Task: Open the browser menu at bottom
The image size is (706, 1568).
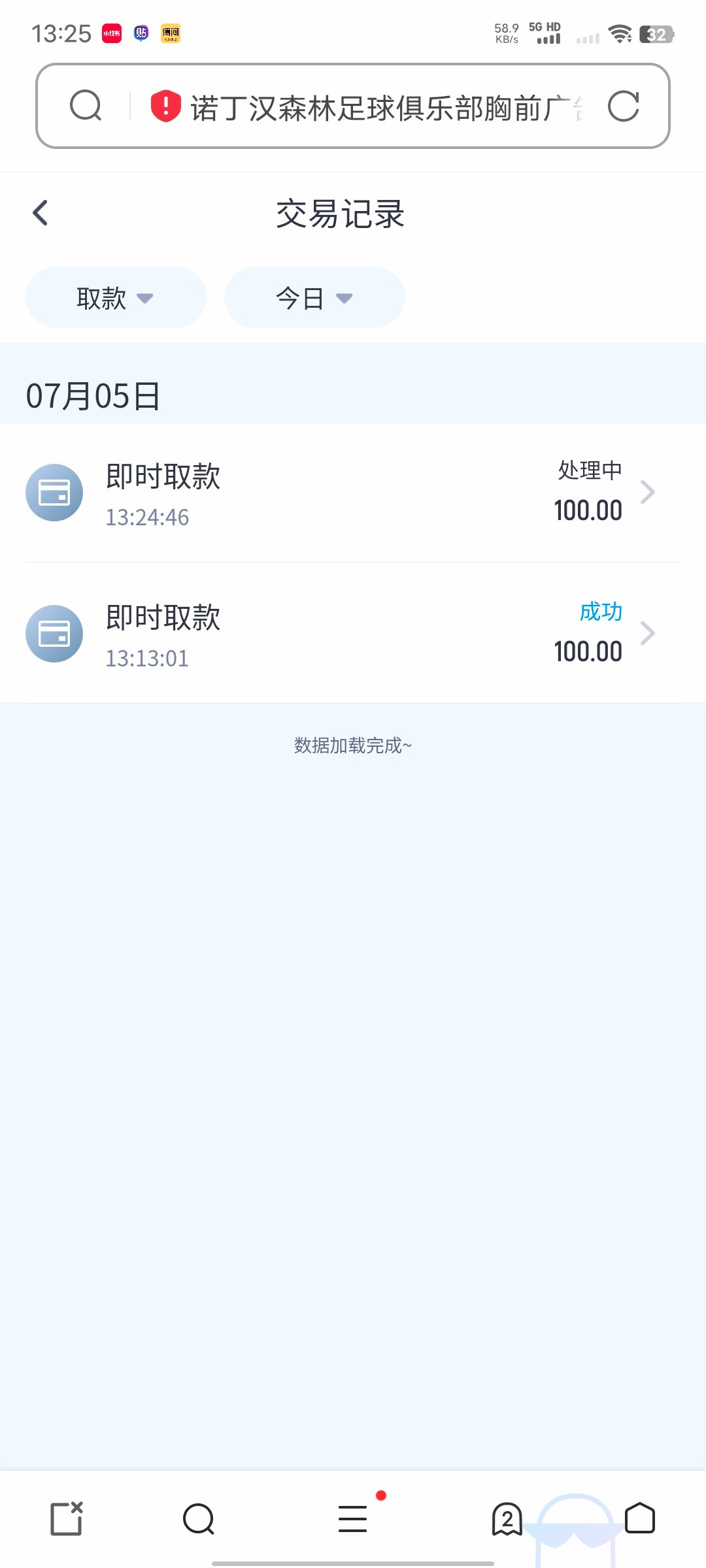Action: (x=353, y=1518)
